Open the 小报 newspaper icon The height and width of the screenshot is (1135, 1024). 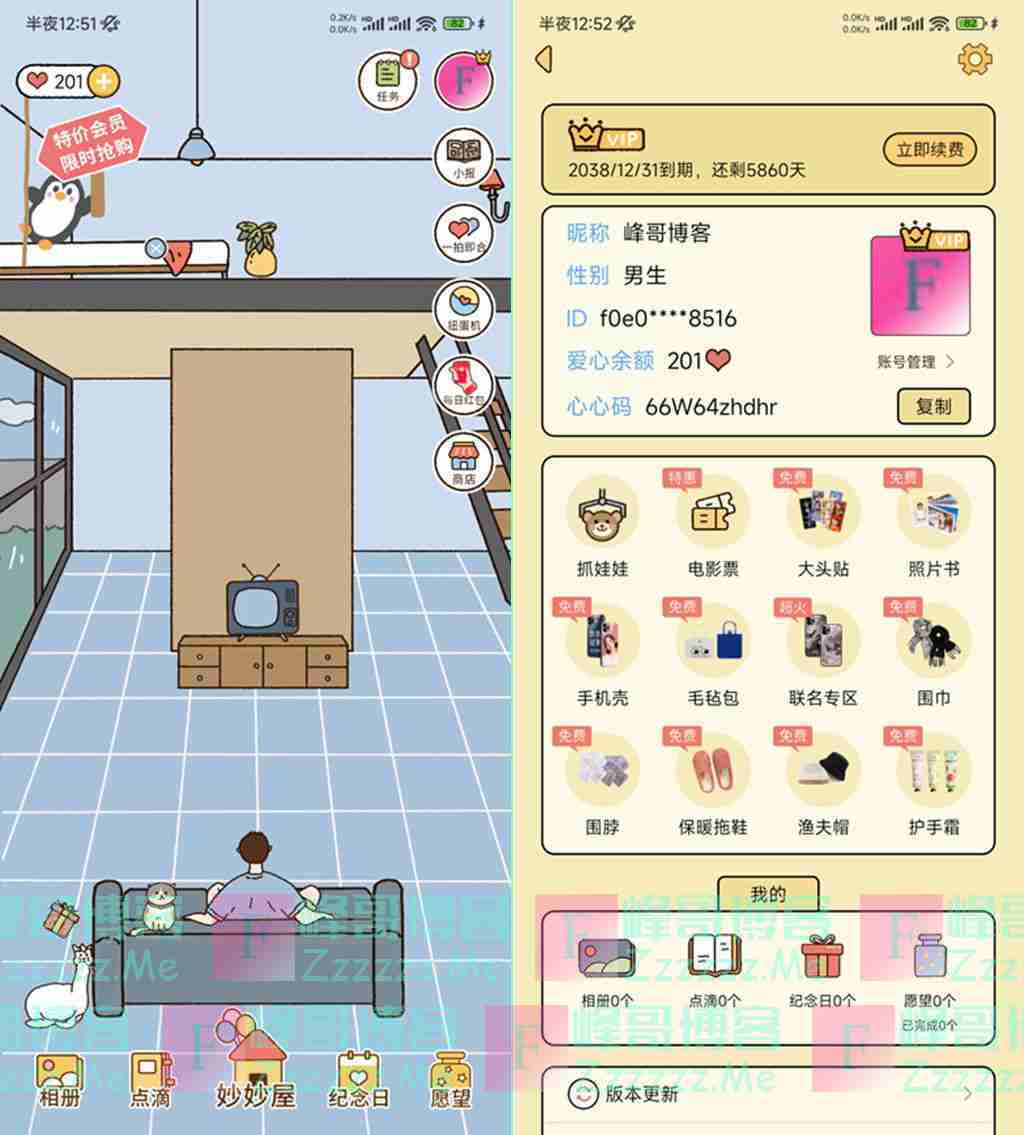[464, 158]
